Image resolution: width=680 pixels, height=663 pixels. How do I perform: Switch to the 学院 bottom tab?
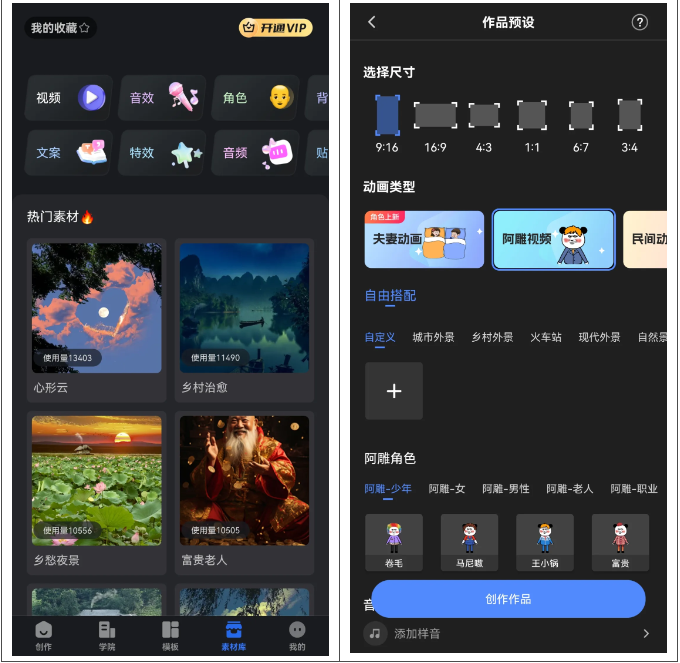pos(107,634)
